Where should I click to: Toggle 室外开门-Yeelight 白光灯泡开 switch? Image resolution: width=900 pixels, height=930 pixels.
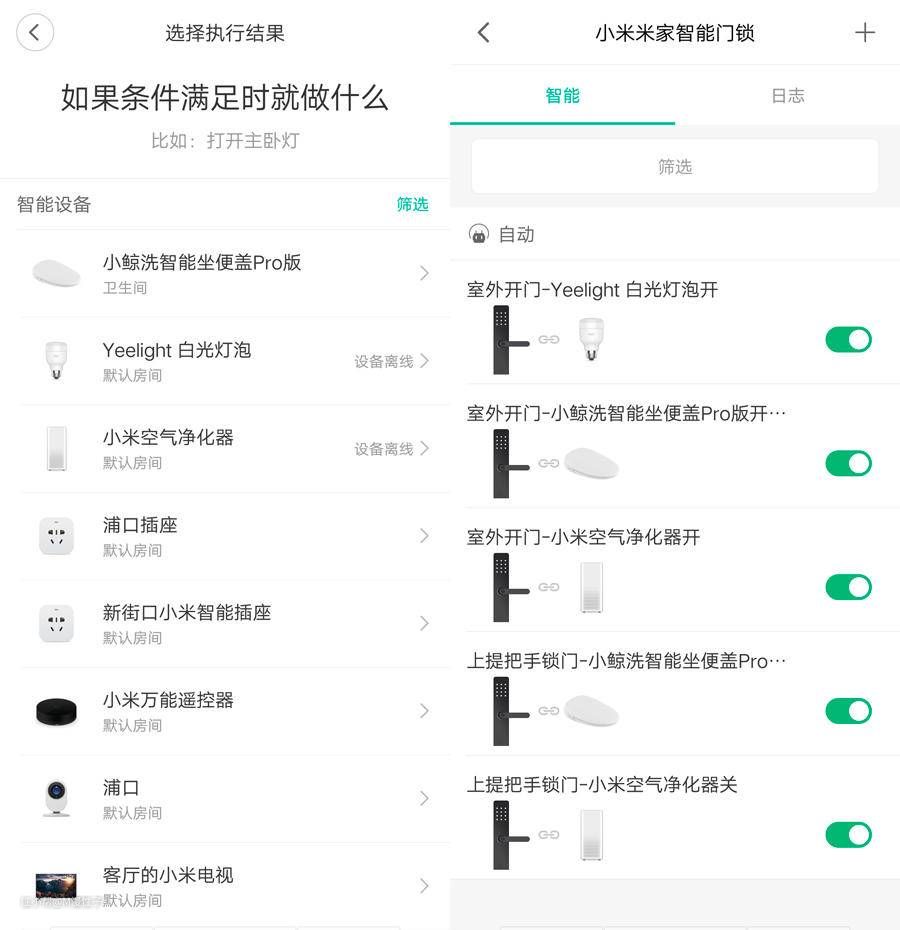point(848,340)
